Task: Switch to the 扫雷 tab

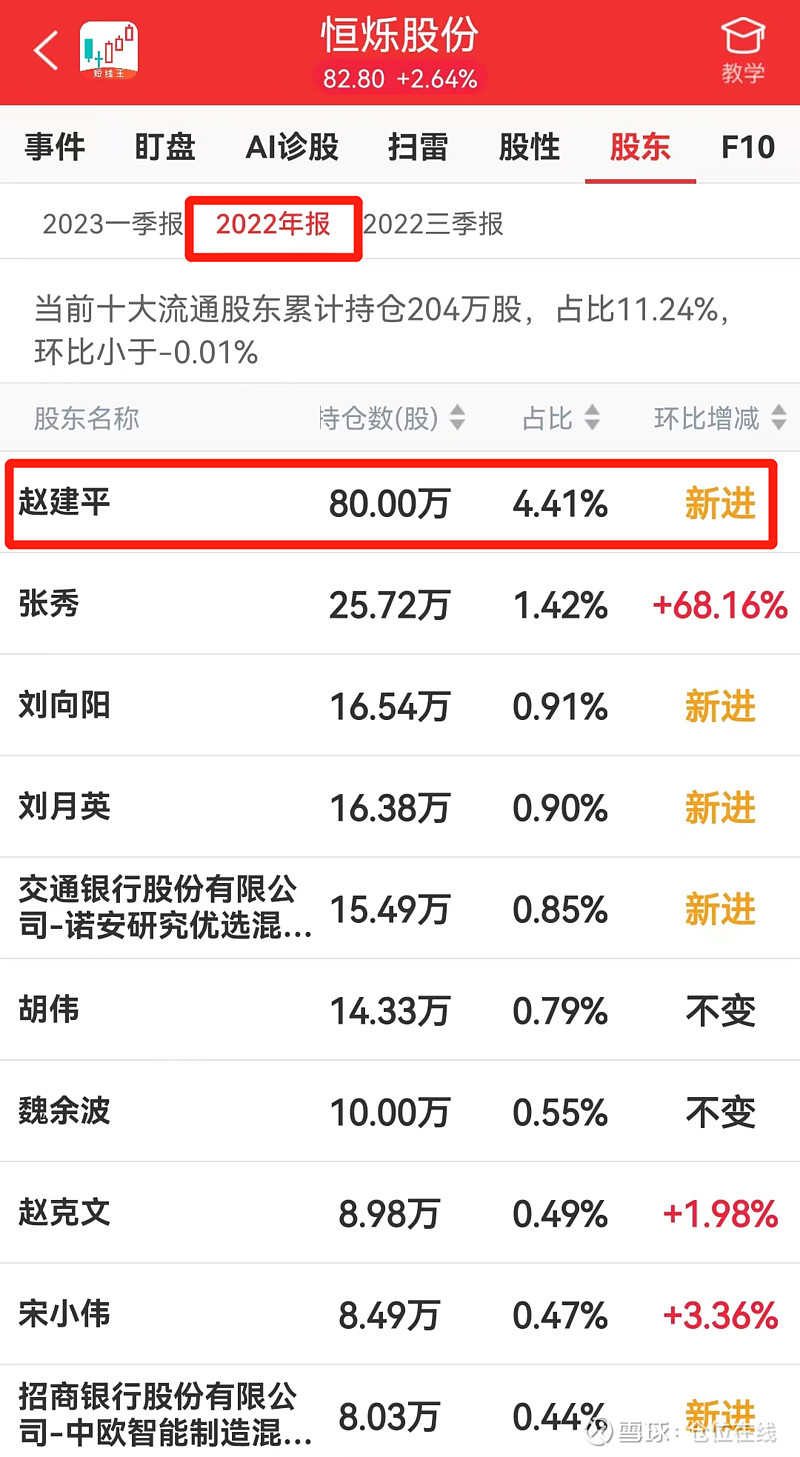Action: click(x=418, y=148)
